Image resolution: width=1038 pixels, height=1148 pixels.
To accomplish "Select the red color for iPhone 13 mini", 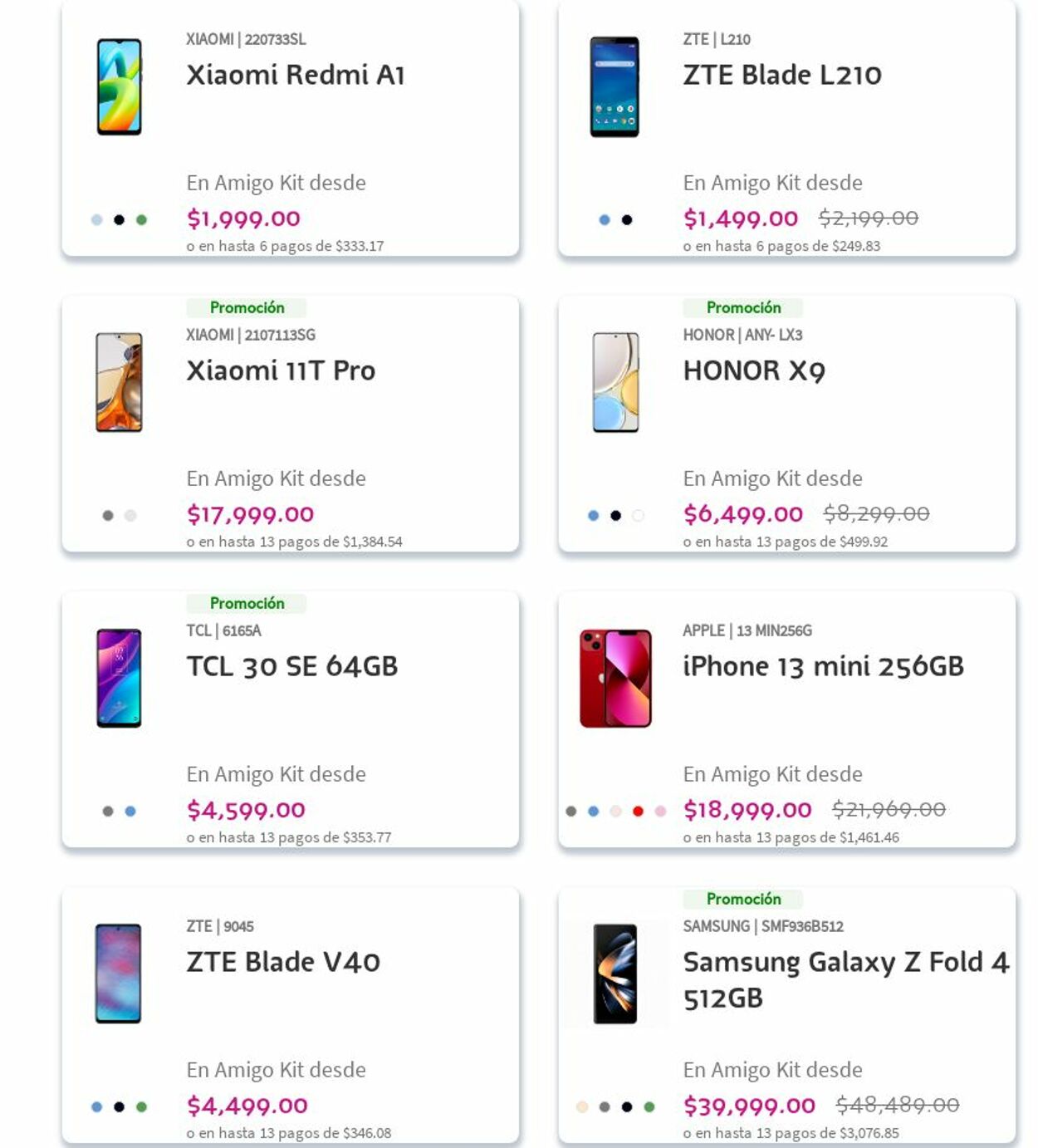I will [638, 812].
